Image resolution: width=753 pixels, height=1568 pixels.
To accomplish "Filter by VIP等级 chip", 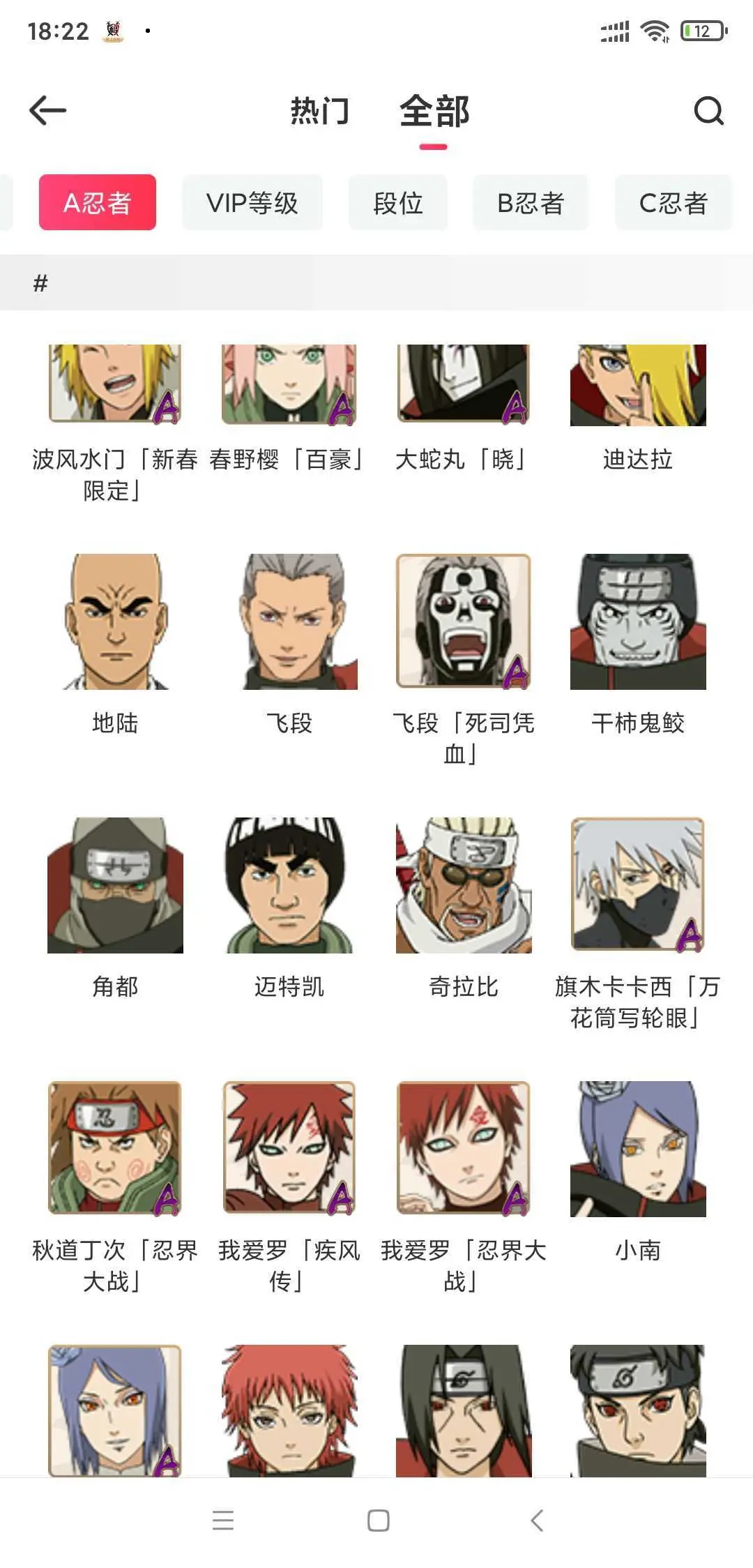I will coord(252,203).
